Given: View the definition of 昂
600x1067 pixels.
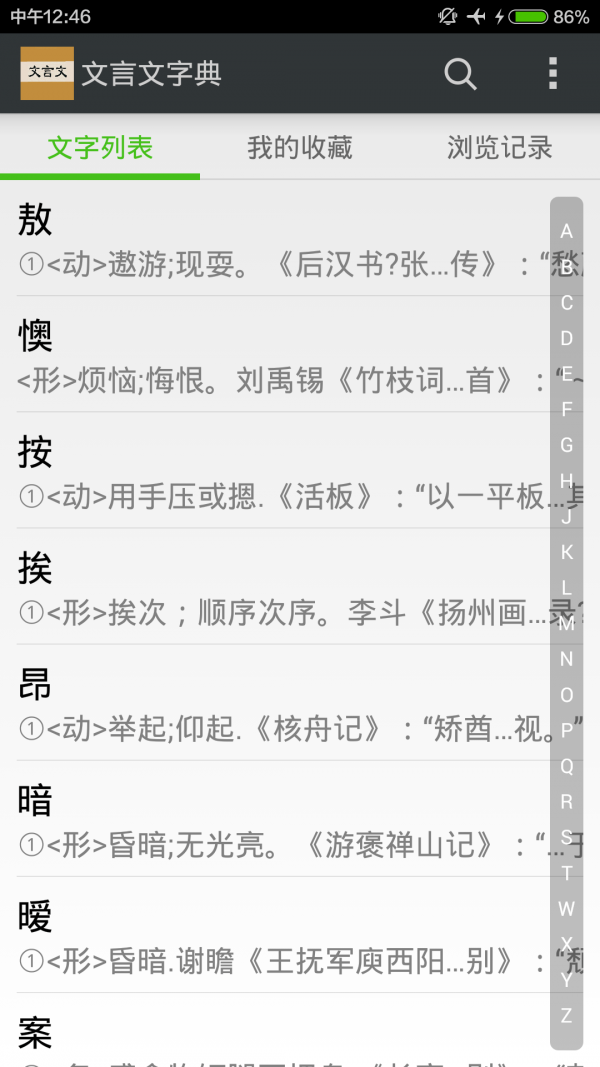Looking at the screenshot, I should pyautogui.click(x=270, y=704).
